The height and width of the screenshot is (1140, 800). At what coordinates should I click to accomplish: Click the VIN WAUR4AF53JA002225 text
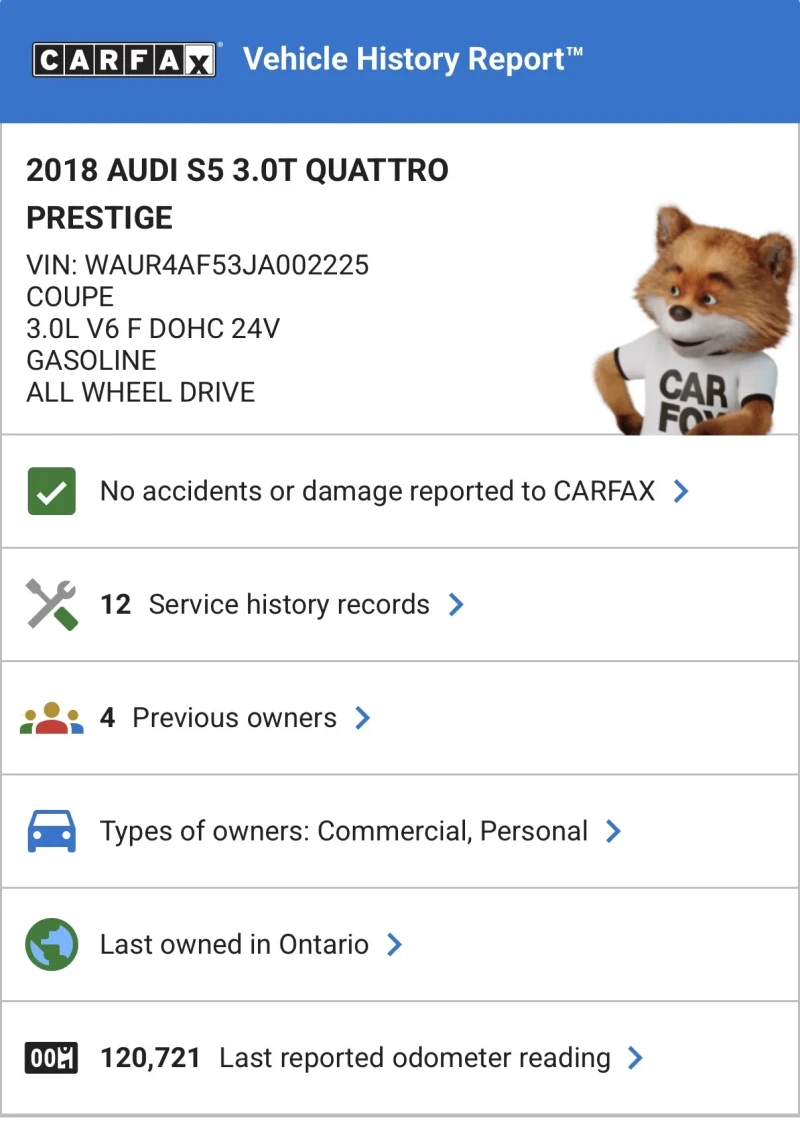coord(197,265)
